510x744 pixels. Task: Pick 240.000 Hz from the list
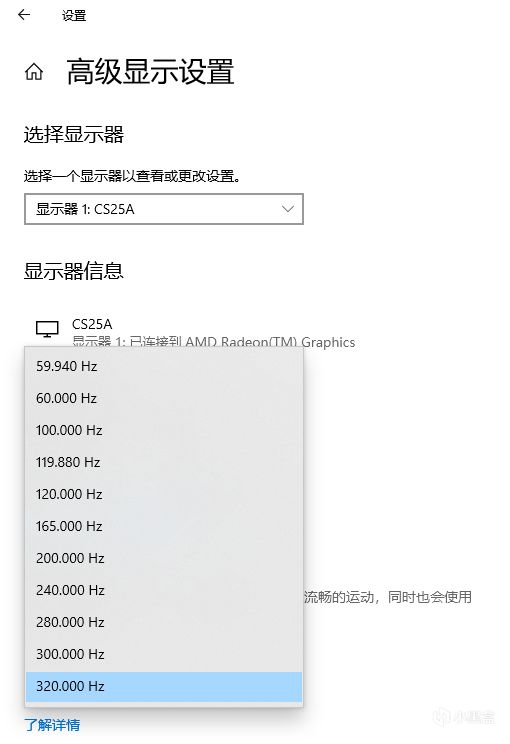(x=164, y=590)
